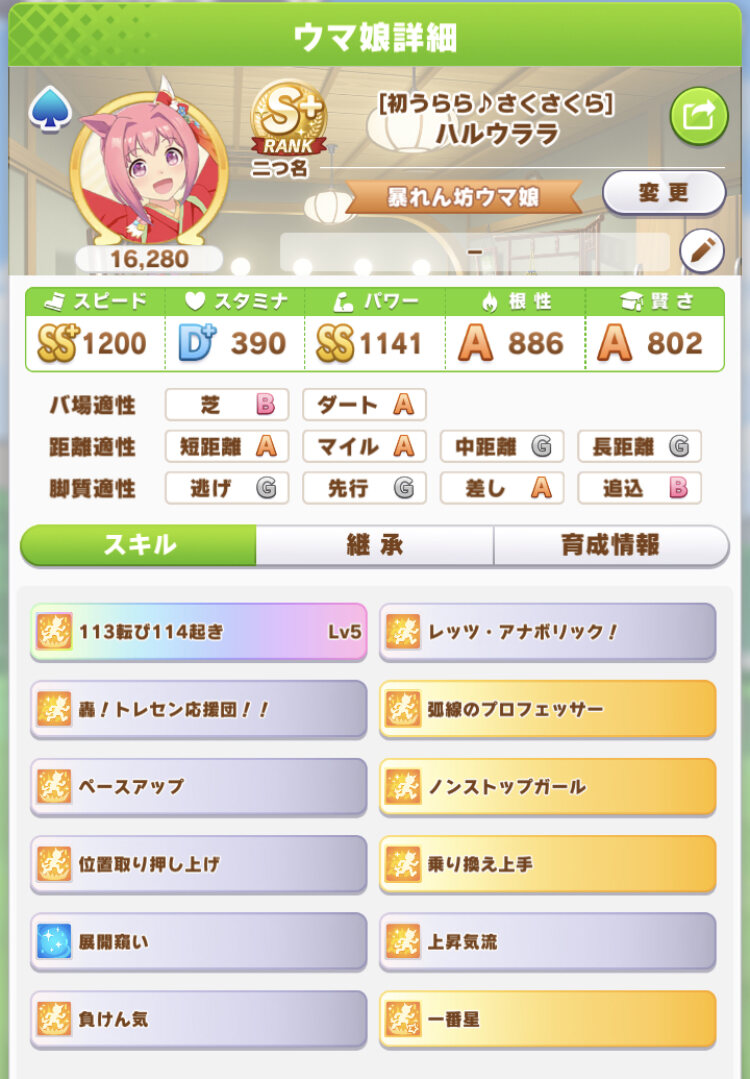Open the 一番星 skill details
Viewport: 750px width, 1079px height.
pyautogui.click(x=548, y=1019)
